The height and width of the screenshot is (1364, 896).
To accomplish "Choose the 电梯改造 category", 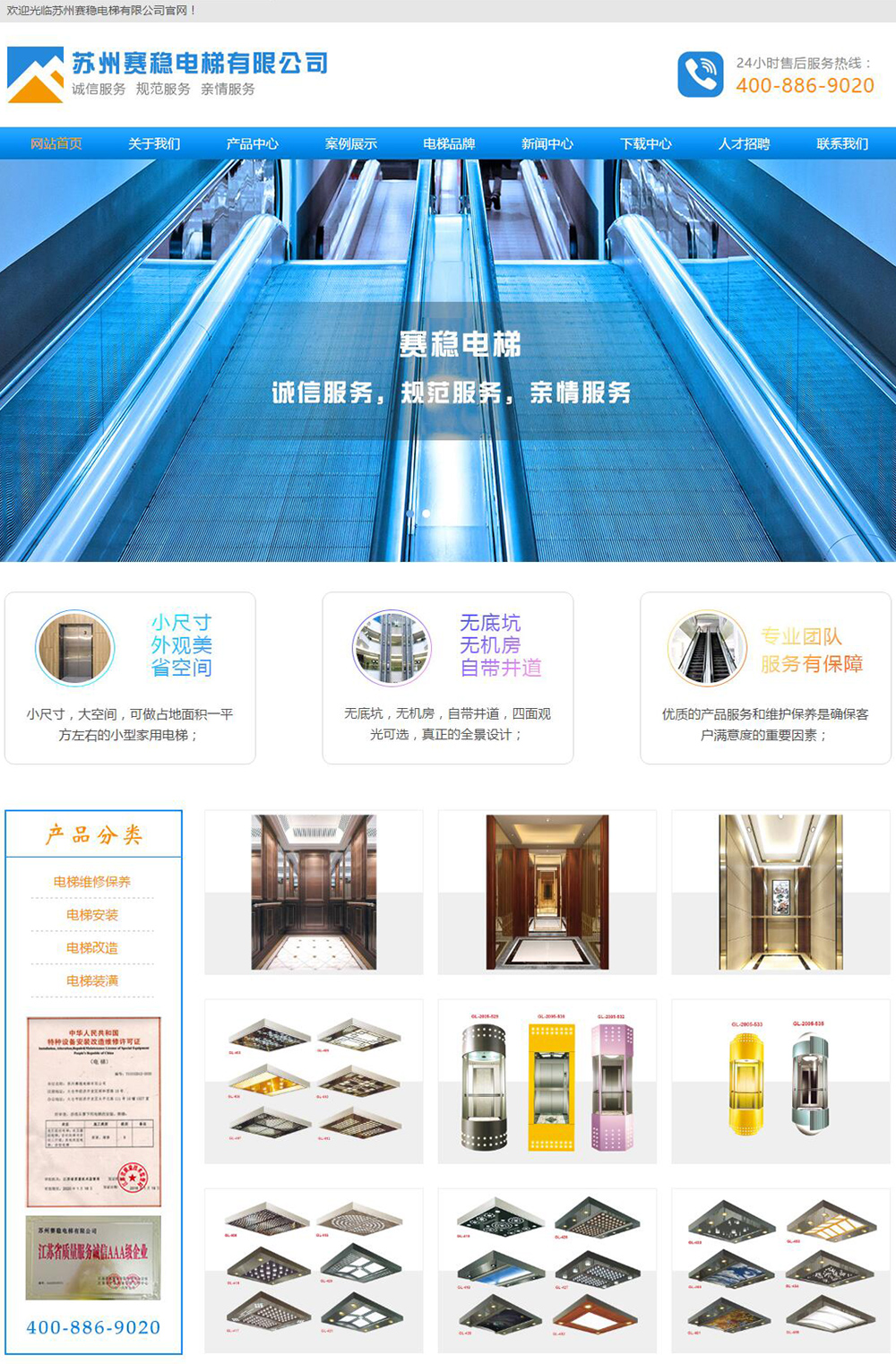I will 92,948.
